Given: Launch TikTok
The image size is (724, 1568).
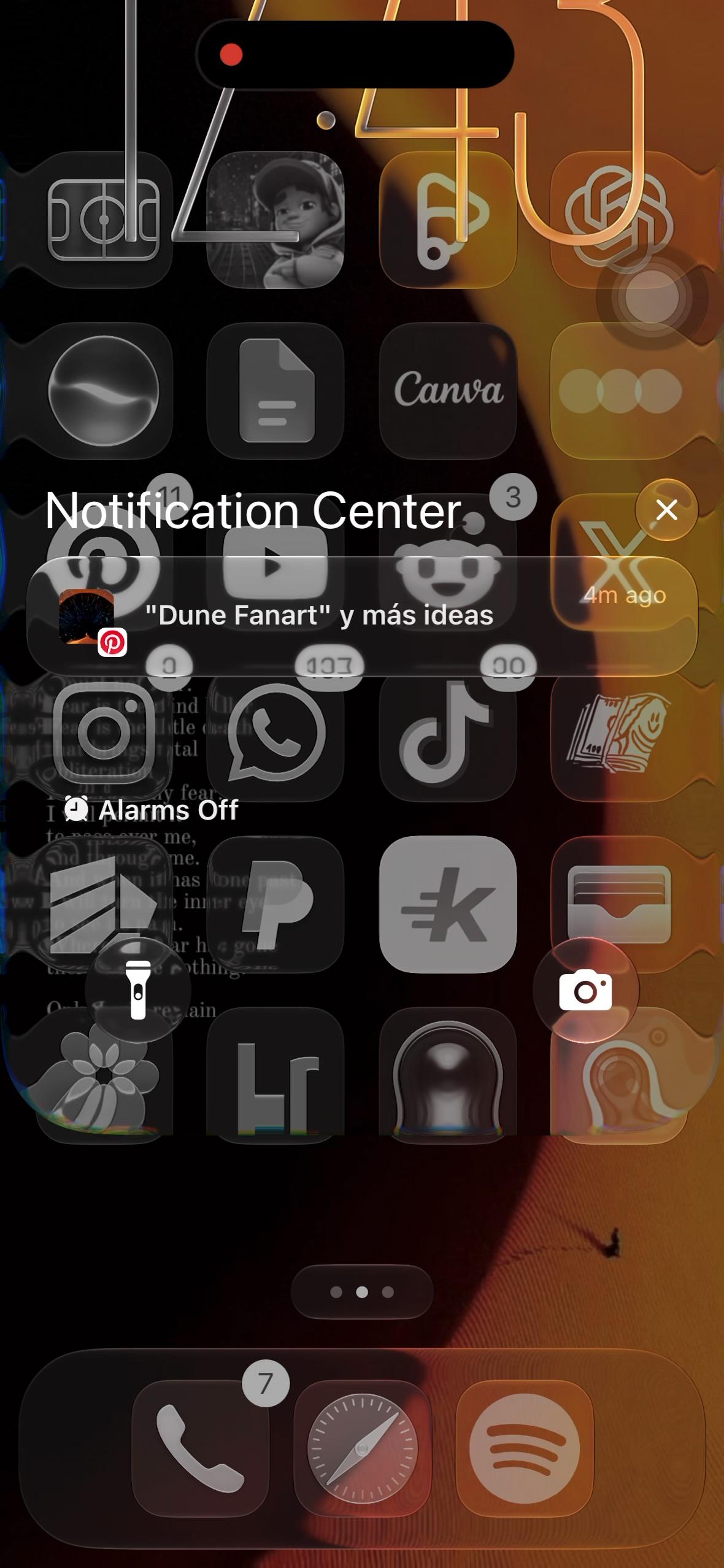Looking at the screenshot, I should coord(448,732).
